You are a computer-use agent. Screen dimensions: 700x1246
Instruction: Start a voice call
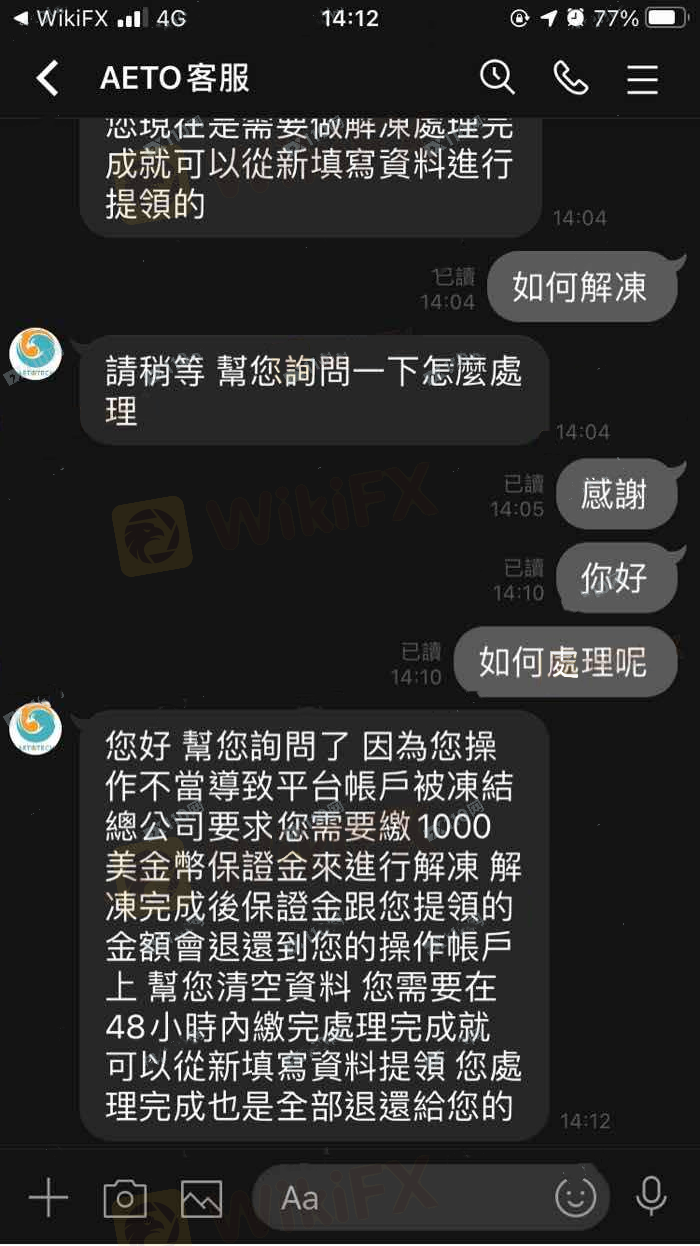(570, 78)
